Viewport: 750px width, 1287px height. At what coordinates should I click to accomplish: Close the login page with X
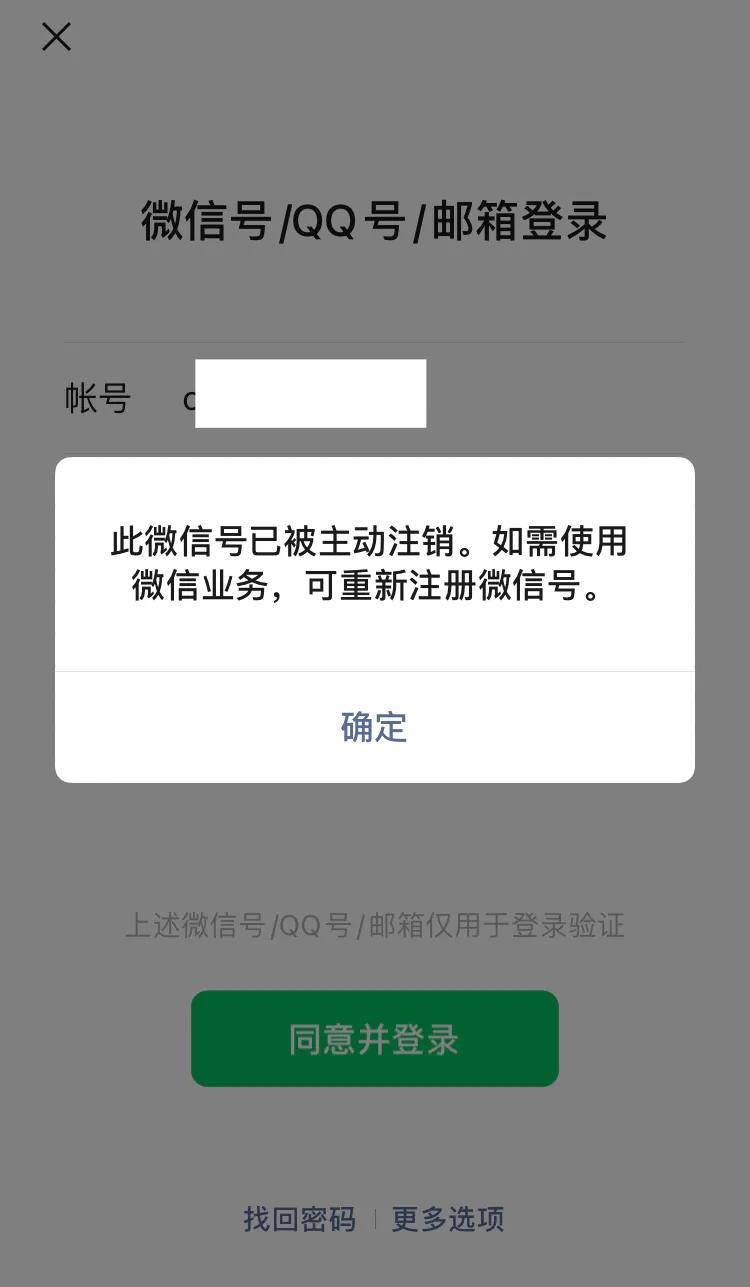coord(56,37)
